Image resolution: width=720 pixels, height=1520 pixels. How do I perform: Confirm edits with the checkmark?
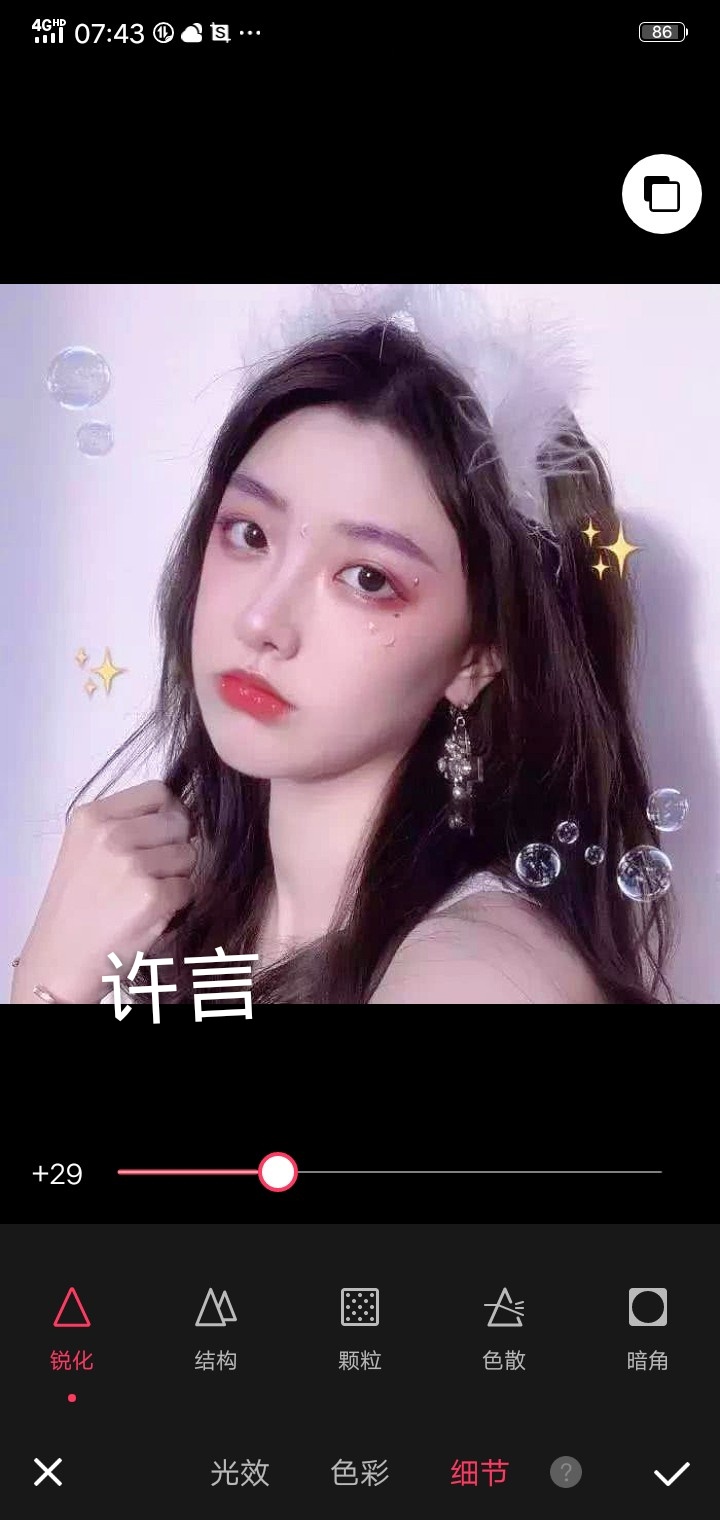tap(671, 1472)
